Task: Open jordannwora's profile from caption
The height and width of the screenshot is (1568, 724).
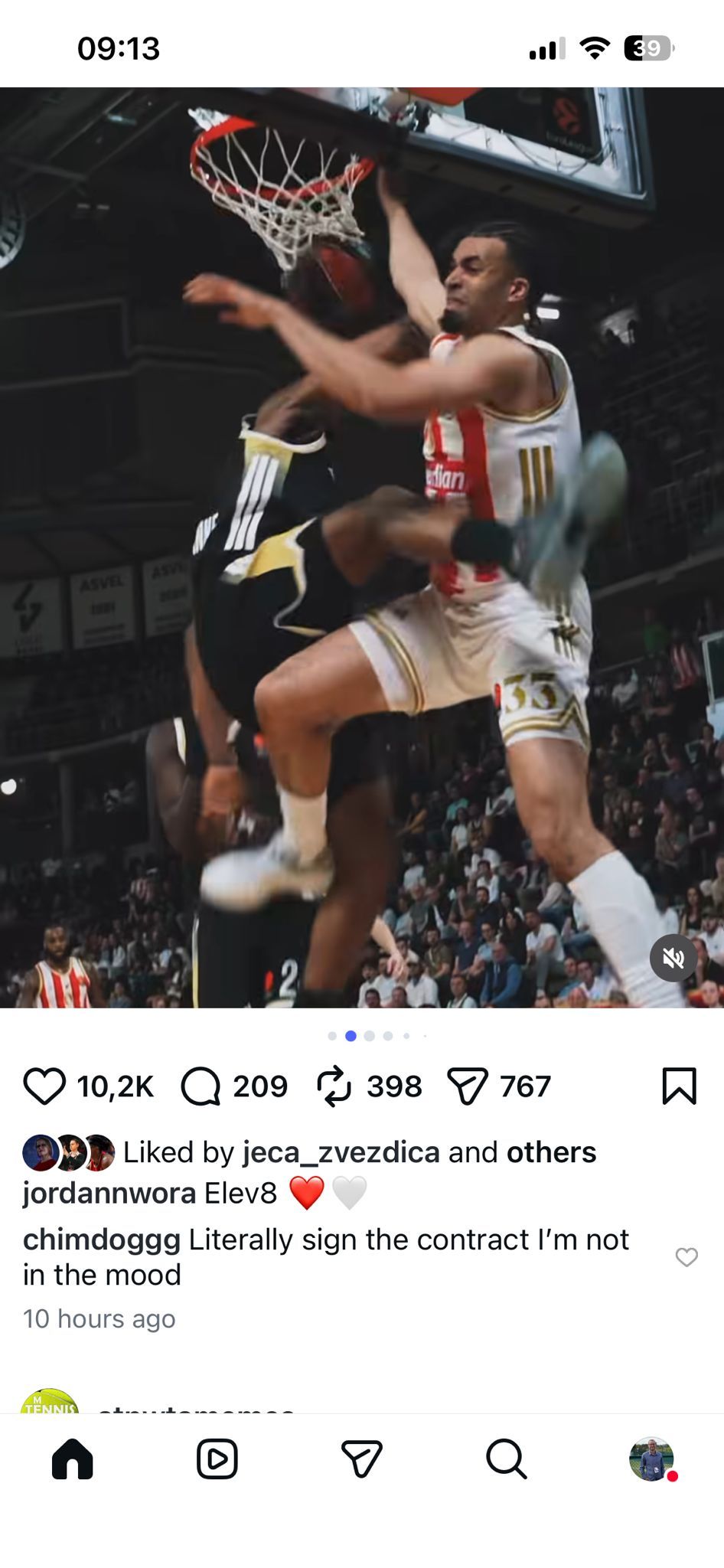Action: click(x=109, y=1194)
